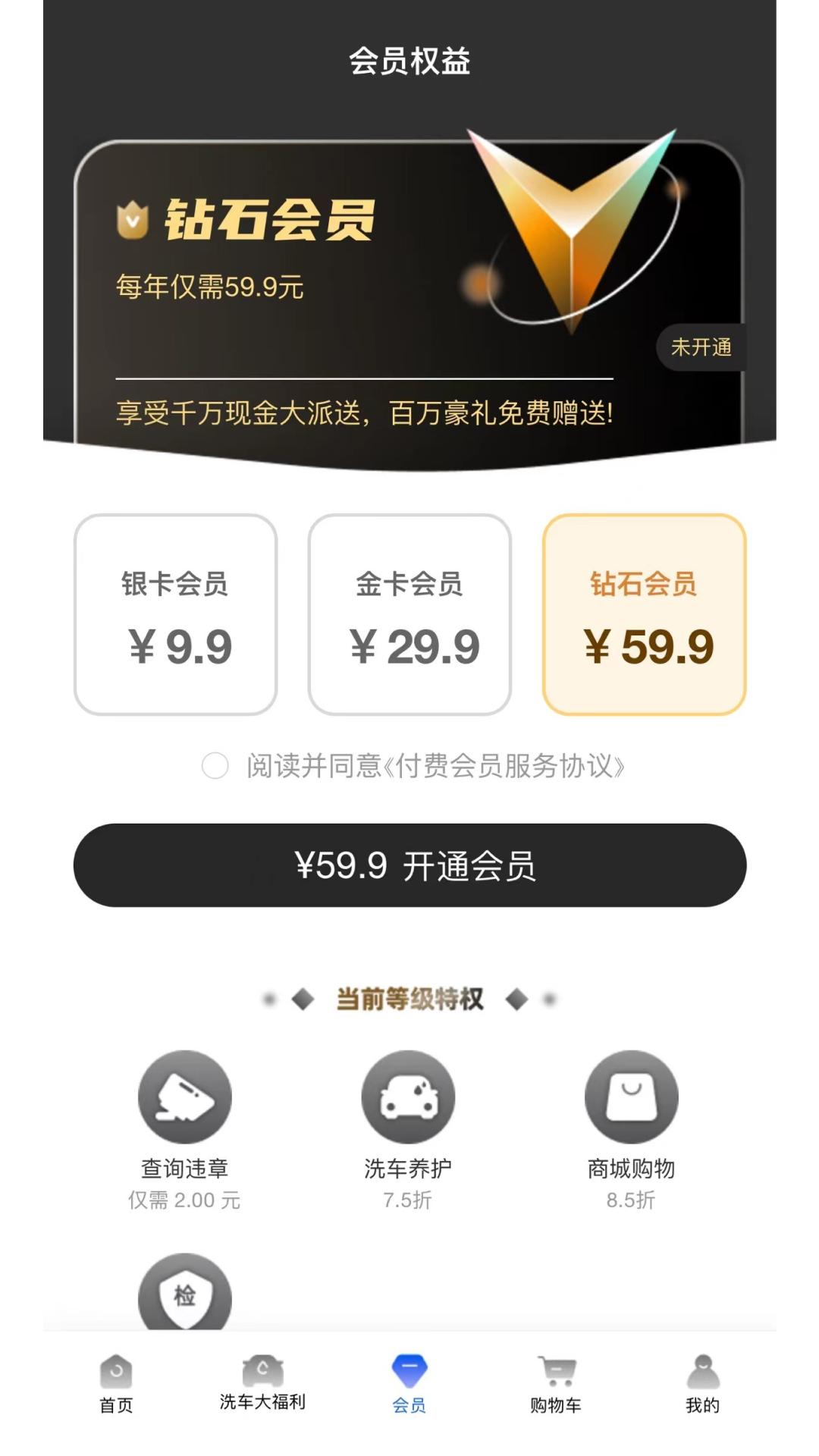Switch to the 我的 tab
Image resolution: width=819 pixels, height=1456 pixels.
tap(702, 1384)
